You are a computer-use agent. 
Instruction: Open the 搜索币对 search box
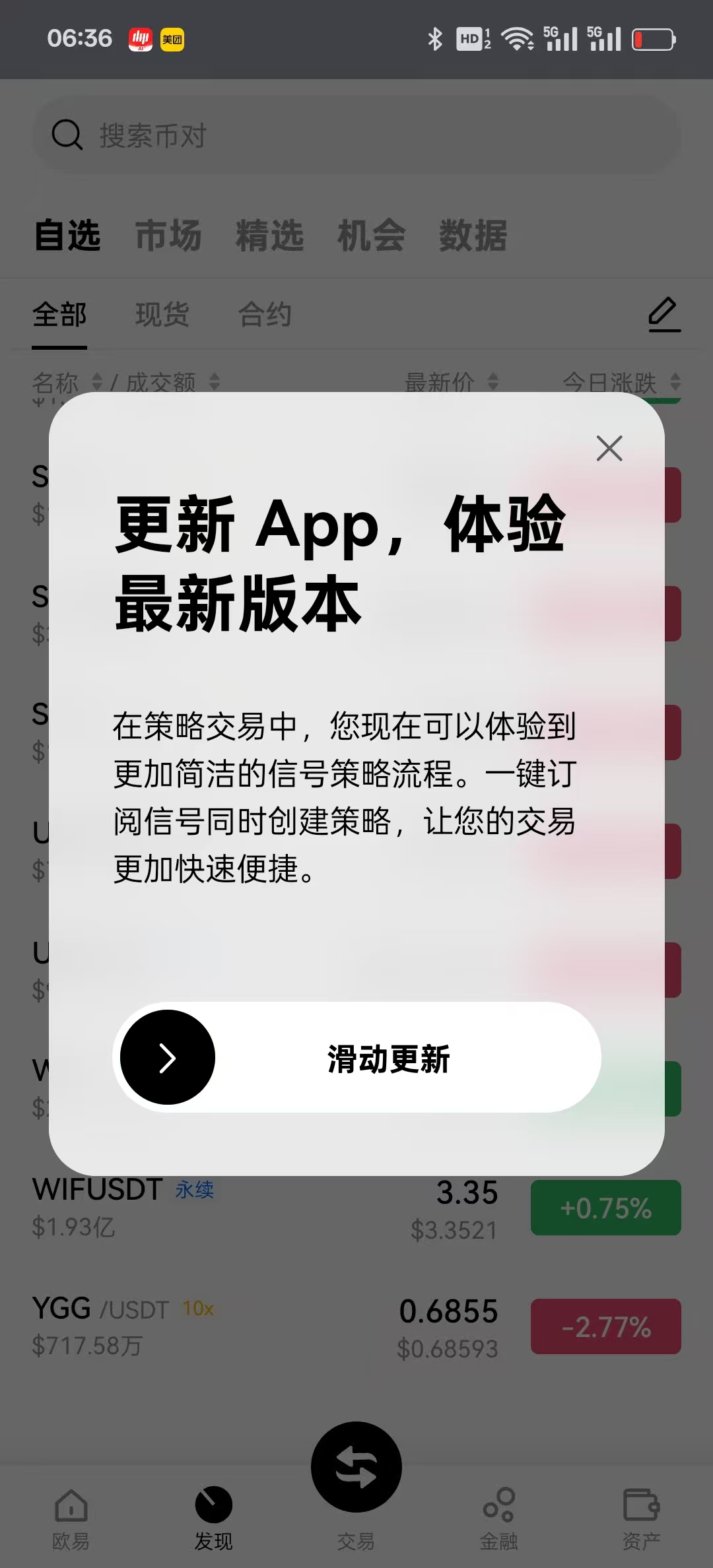pyautogui.click(x=356, y=135)
